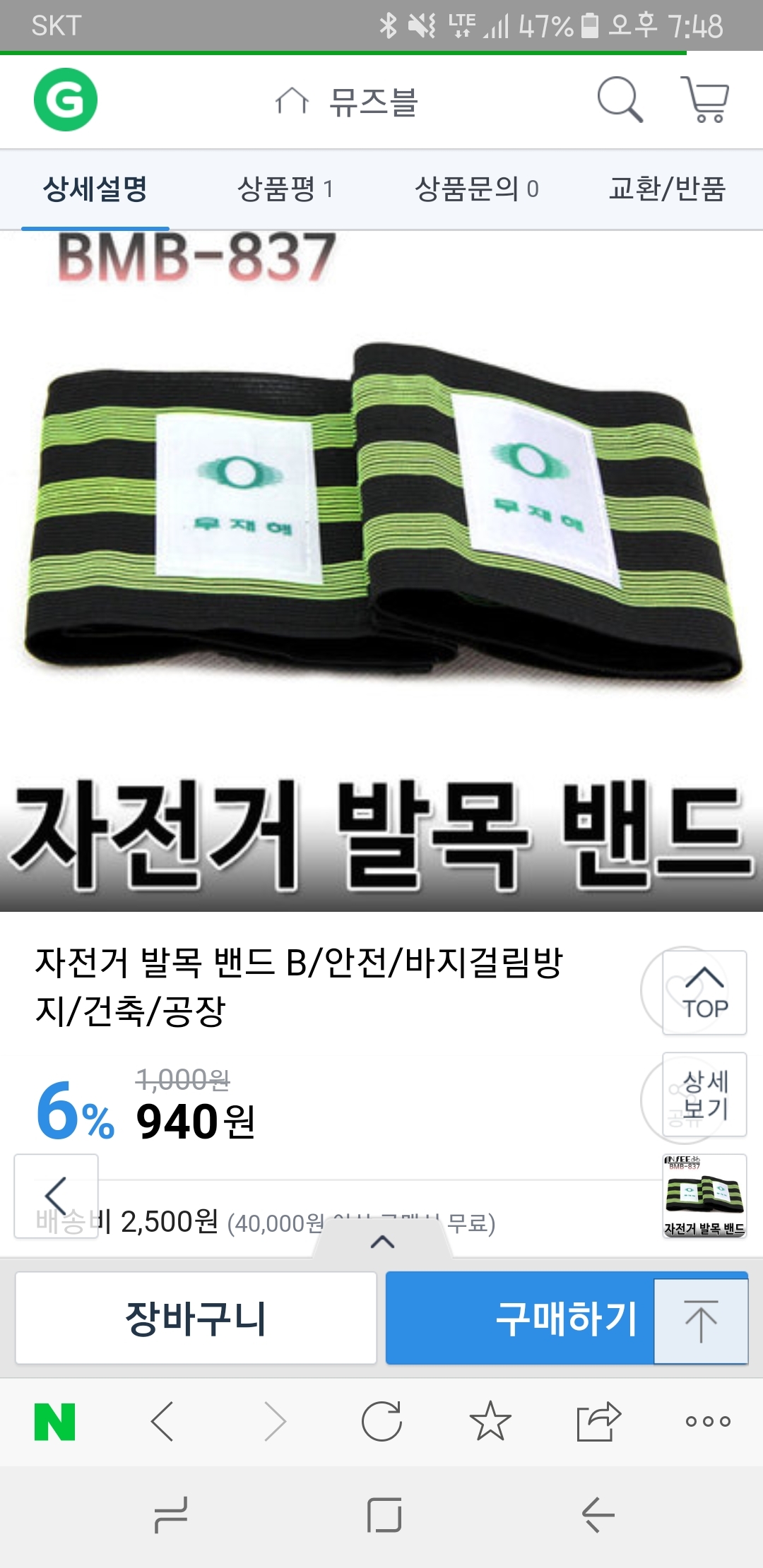Open the browser's three-dot more menu
This screenshot has height=1568, width=763.
pyautogui.click(x=707, y=1420)
